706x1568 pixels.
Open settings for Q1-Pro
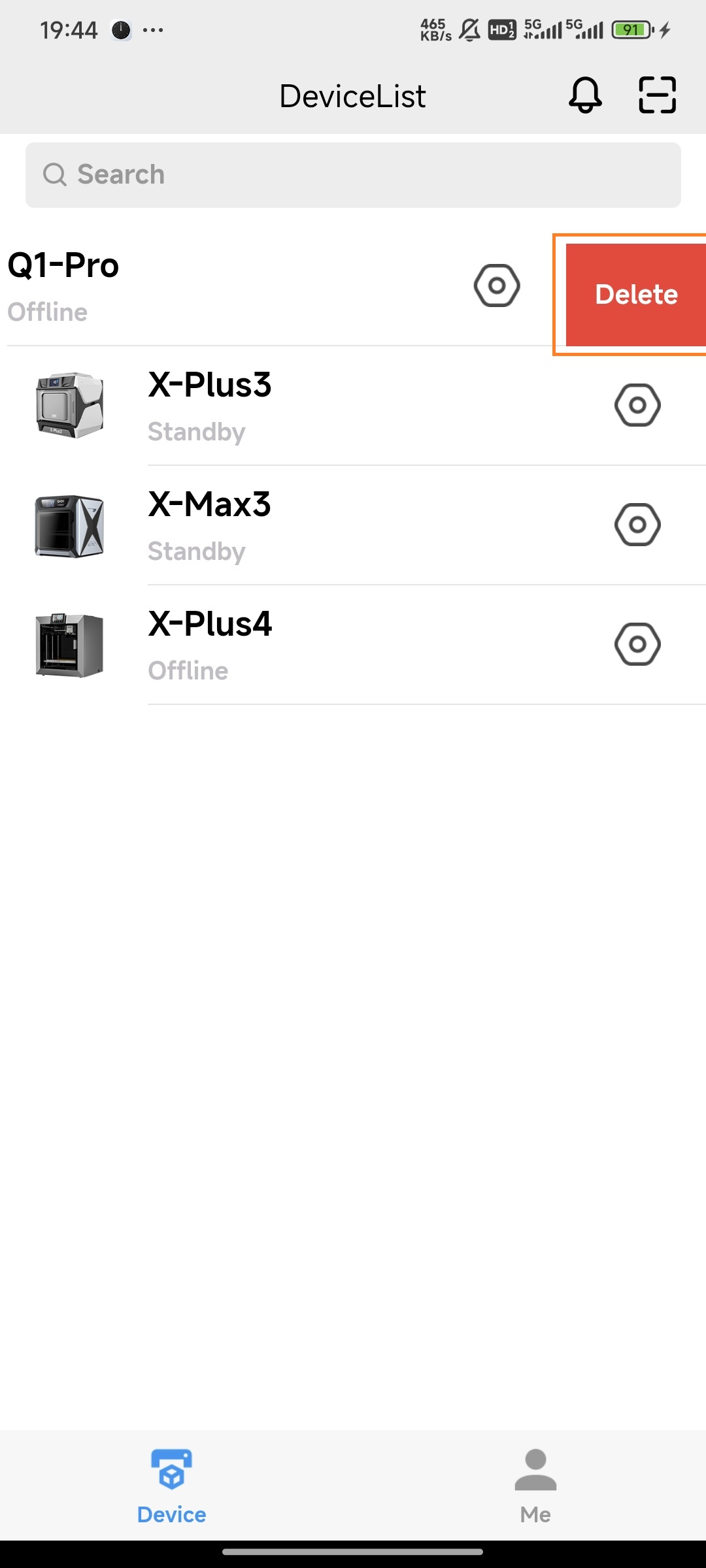pos(497,286)
